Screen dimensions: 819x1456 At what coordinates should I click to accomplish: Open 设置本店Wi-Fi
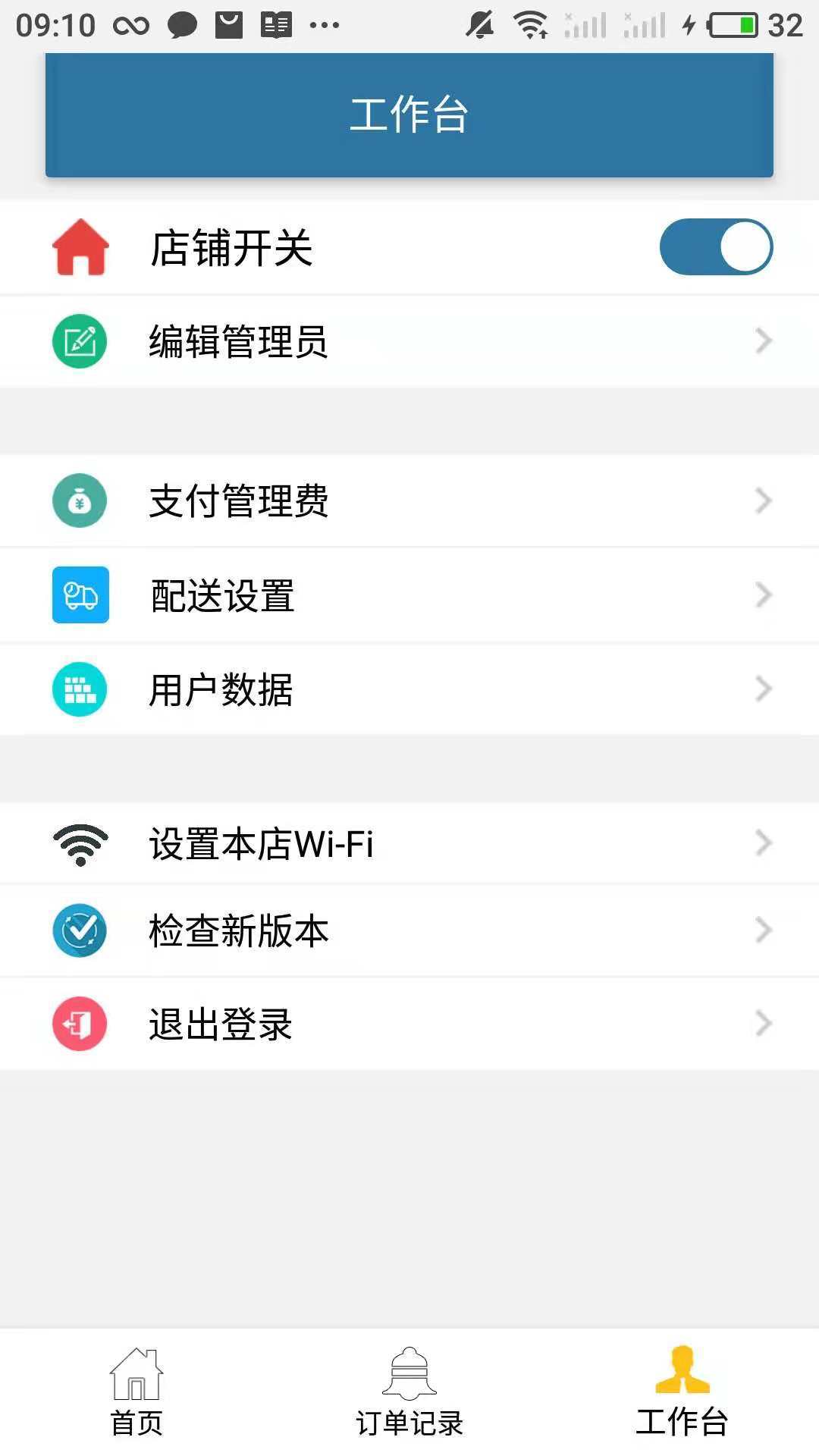coord(409,843)
